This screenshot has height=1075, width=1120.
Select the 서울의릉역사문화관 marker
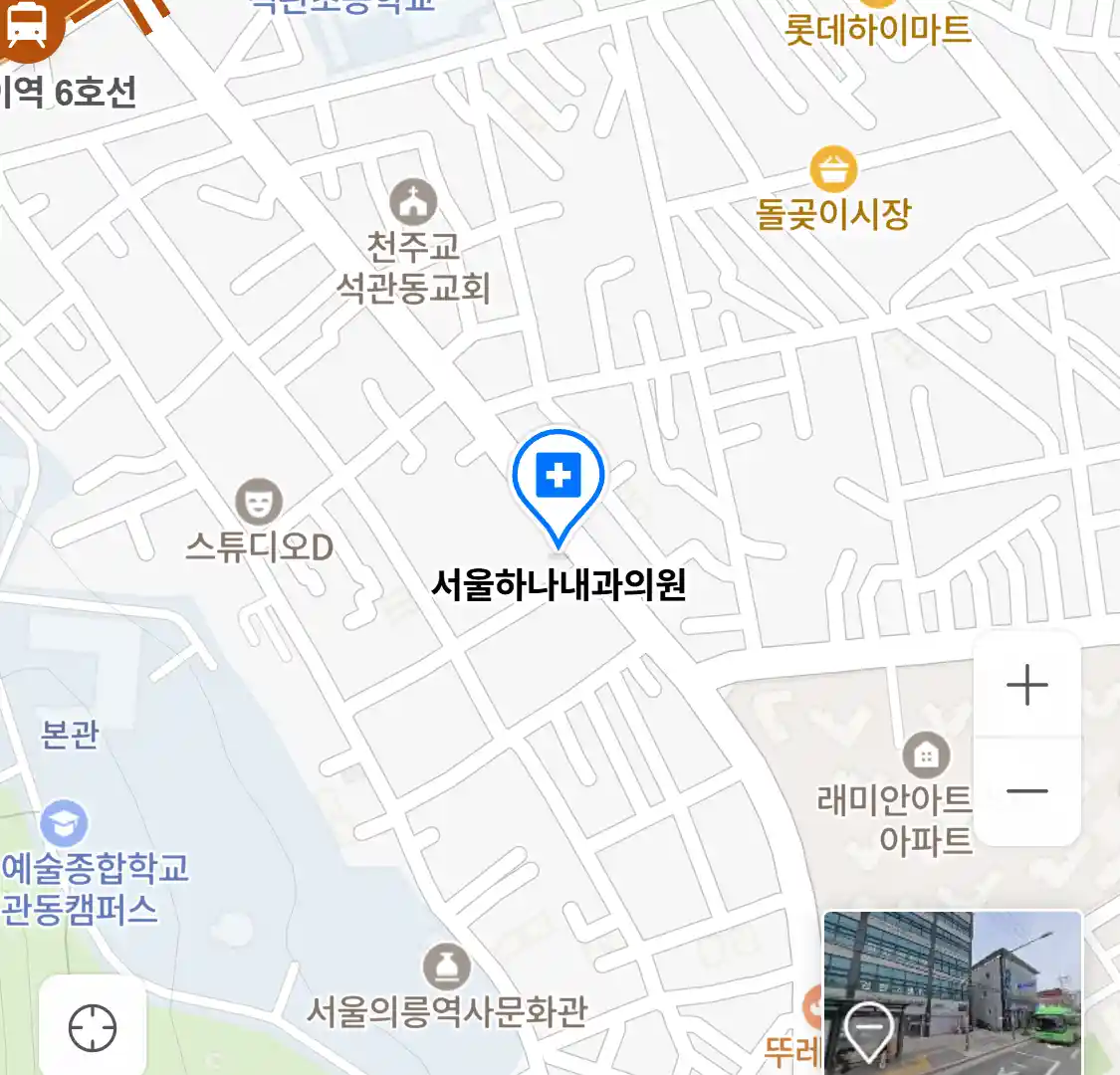click(447, 967)
